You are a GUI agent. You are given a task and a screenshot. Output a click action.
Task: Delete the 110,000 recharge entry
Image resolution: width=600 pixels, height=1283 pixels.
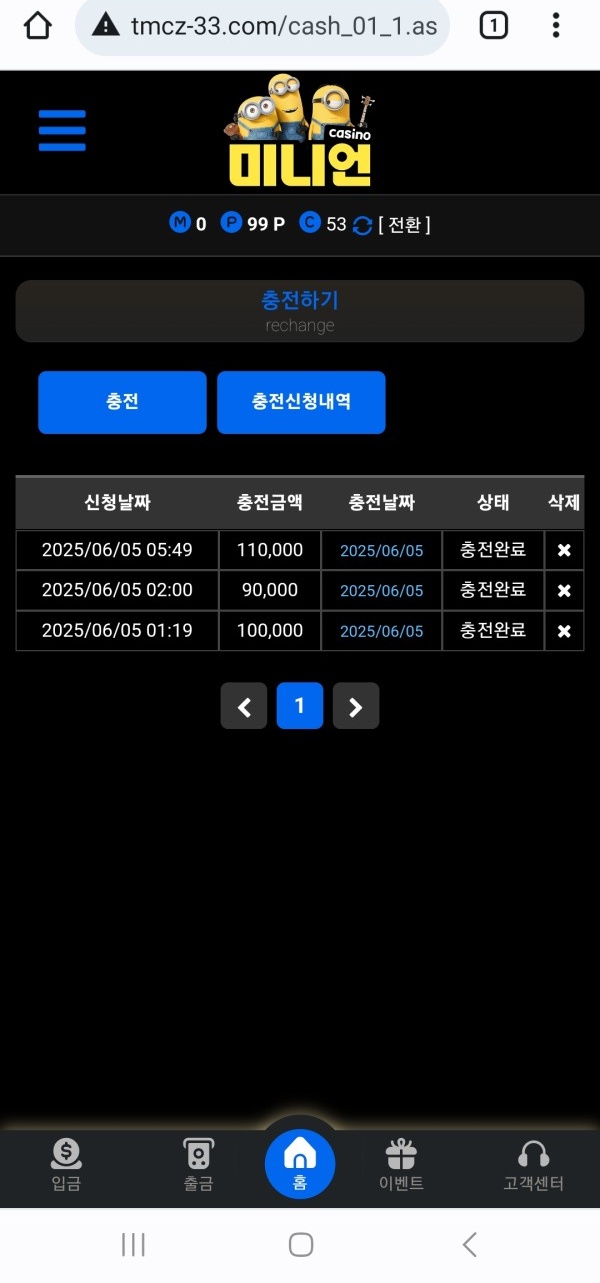pos(564,550)
